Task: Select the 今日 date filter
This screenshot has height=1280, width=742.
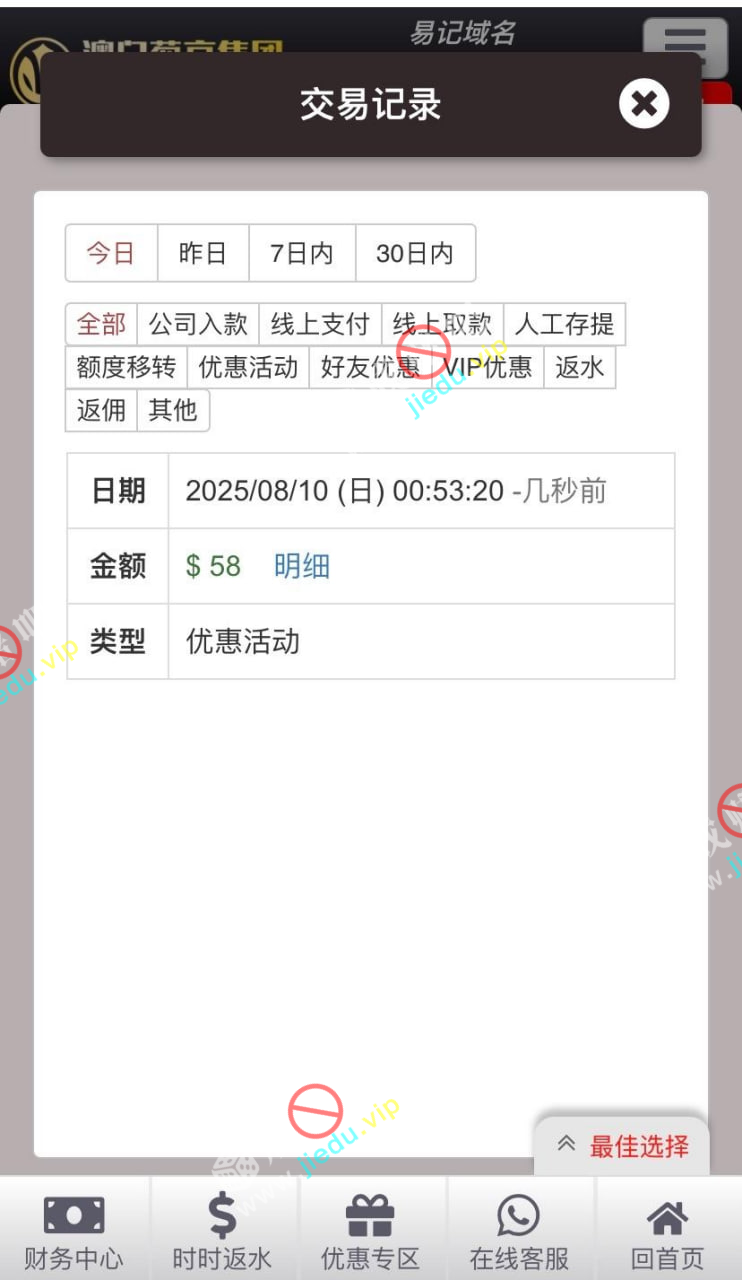Action: [x=111, y=253]
